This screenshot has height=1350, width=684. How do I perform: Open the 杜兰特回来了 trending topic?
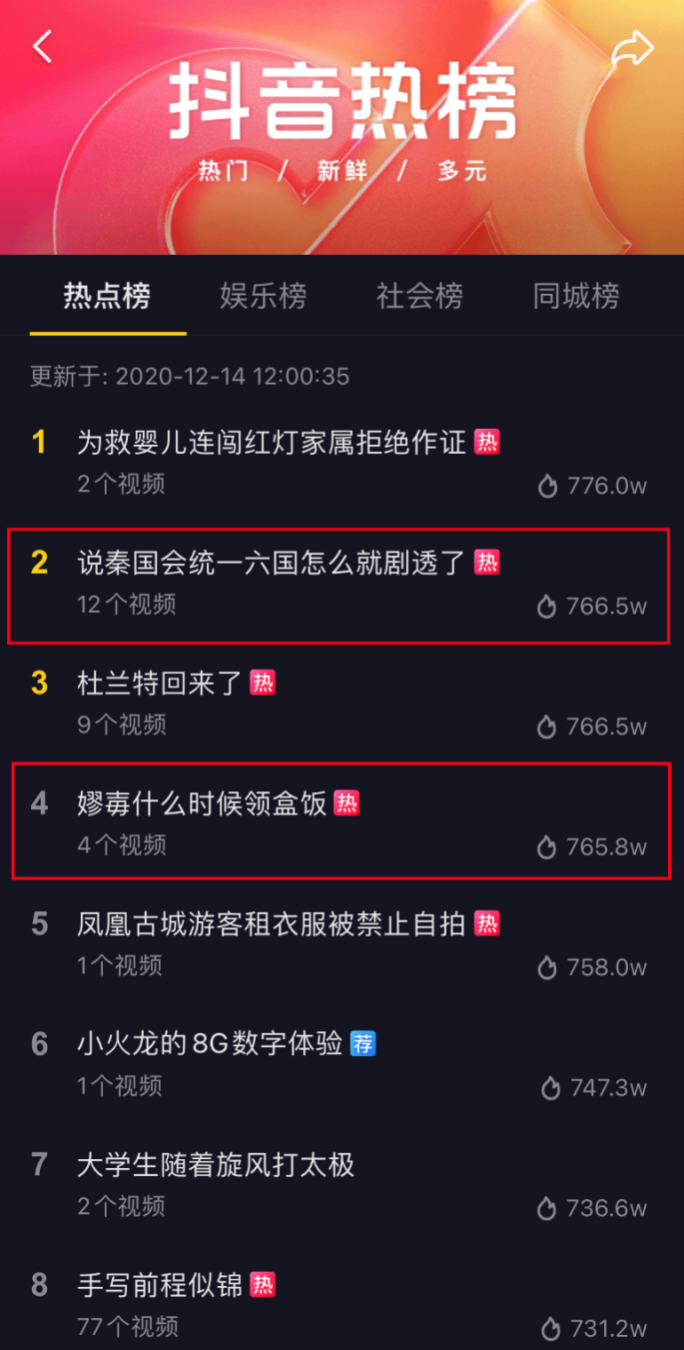160,683
